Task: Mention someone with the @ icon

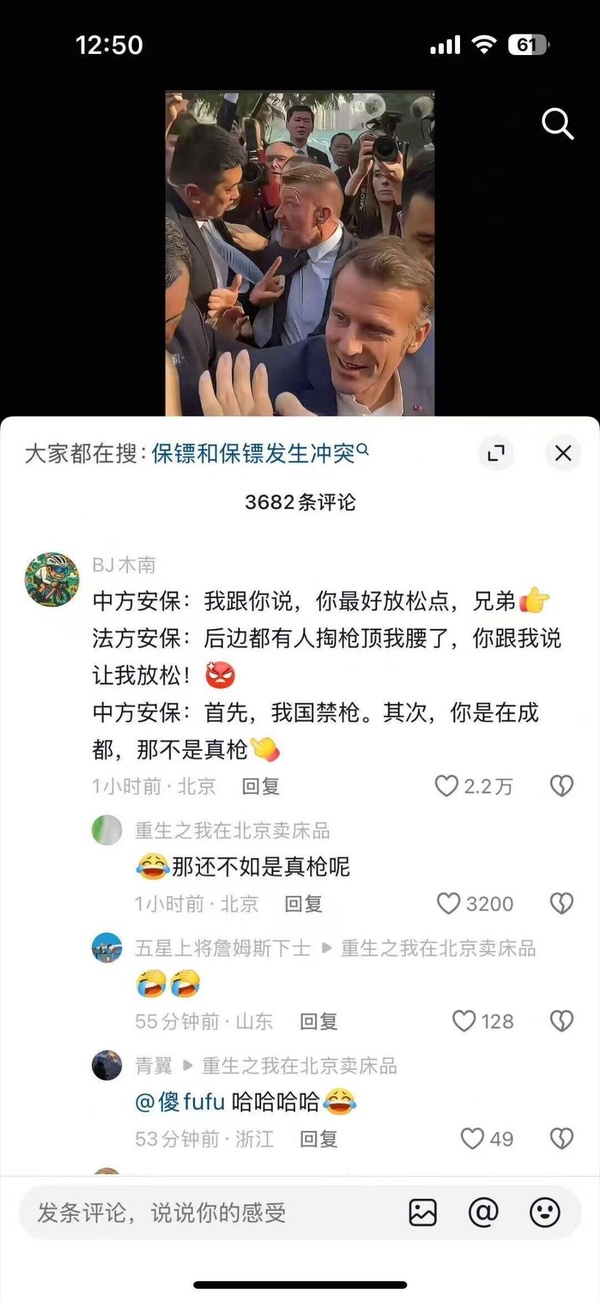Action: (483, 1213)
